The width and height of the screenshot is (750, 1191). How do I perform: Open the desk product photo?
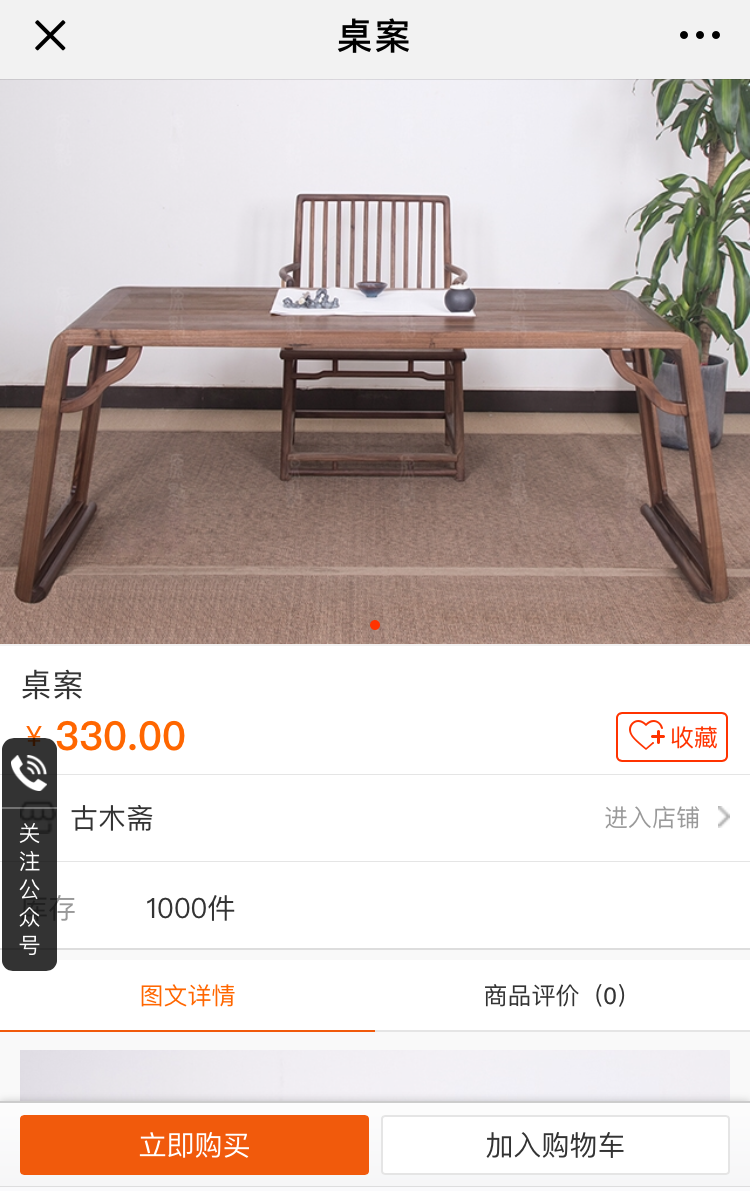375,360
